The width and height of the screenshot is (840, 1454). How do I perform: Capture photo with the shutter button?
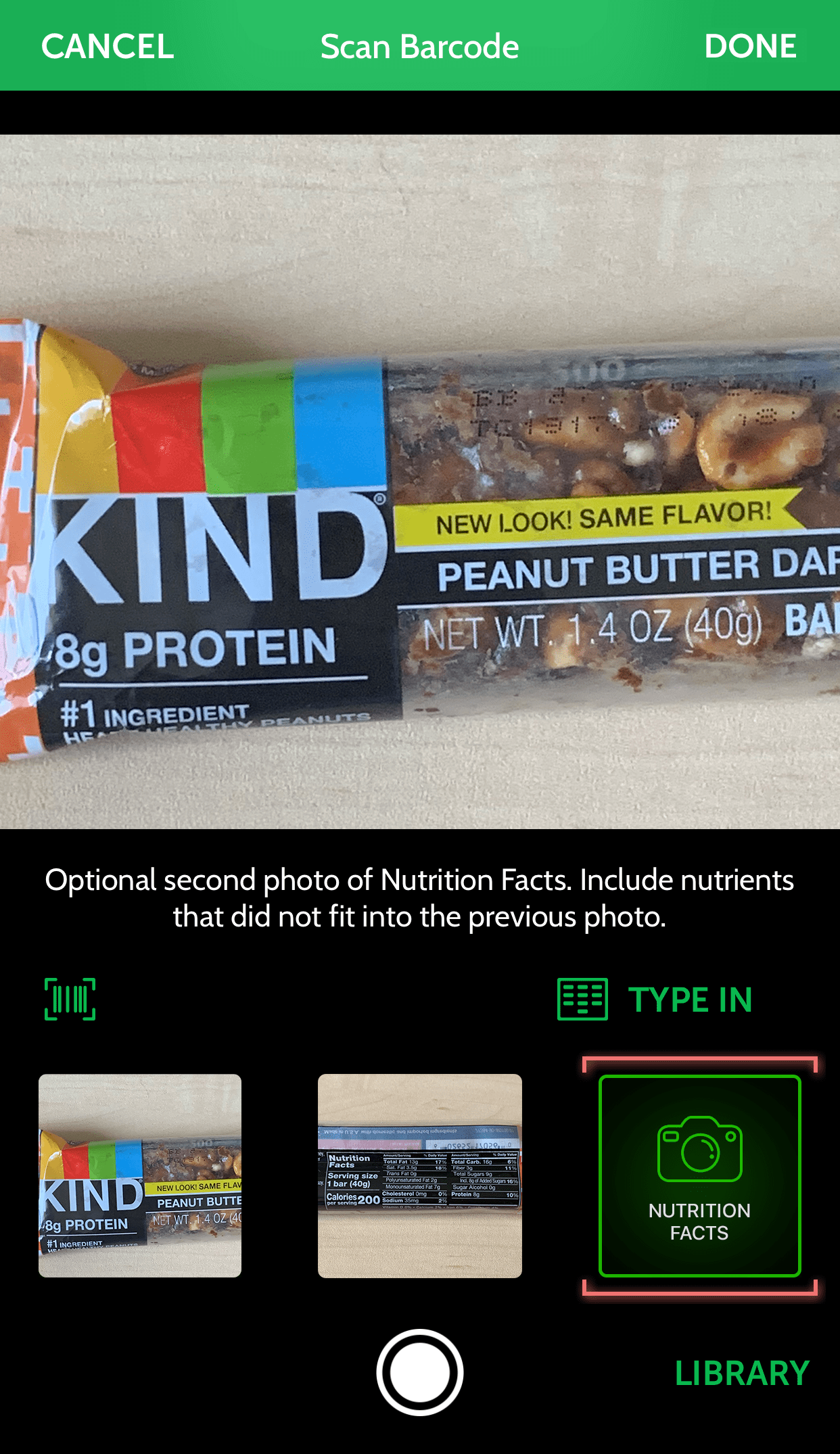(x=420, y=1372)
